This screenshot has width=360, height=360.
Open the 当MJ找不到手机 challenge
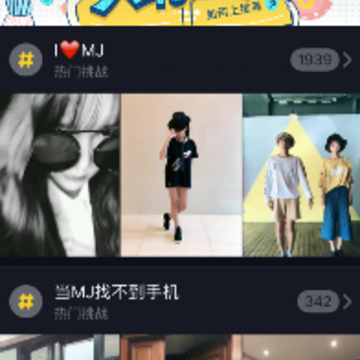pyautogui.click(x=180, y=301)
